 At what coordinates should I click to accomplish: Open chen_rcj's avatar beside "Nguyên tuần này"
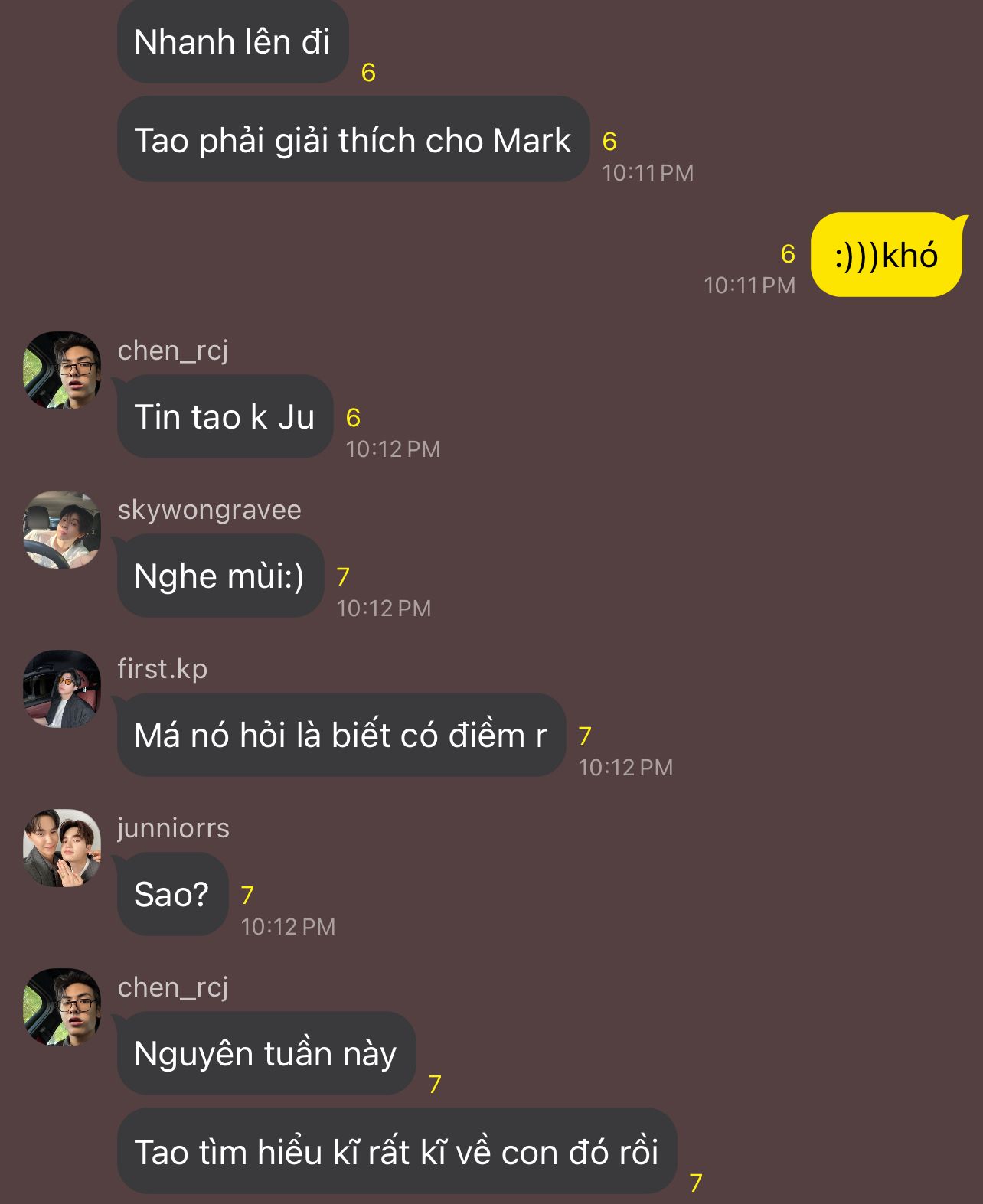[62, 1007]
